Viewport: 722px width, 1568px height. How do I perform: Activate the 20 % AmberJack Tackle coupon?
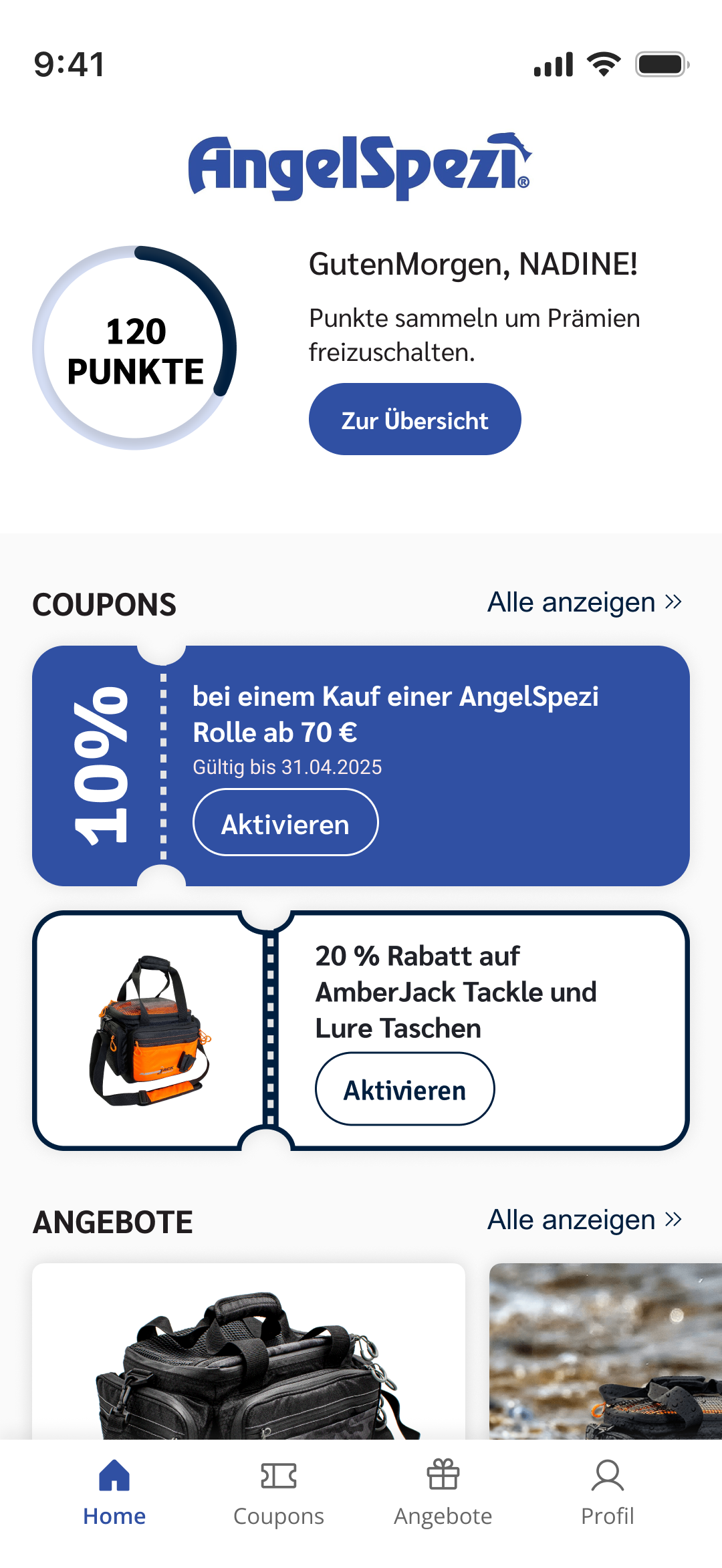pyautogui.click(x=404, y=1089)
